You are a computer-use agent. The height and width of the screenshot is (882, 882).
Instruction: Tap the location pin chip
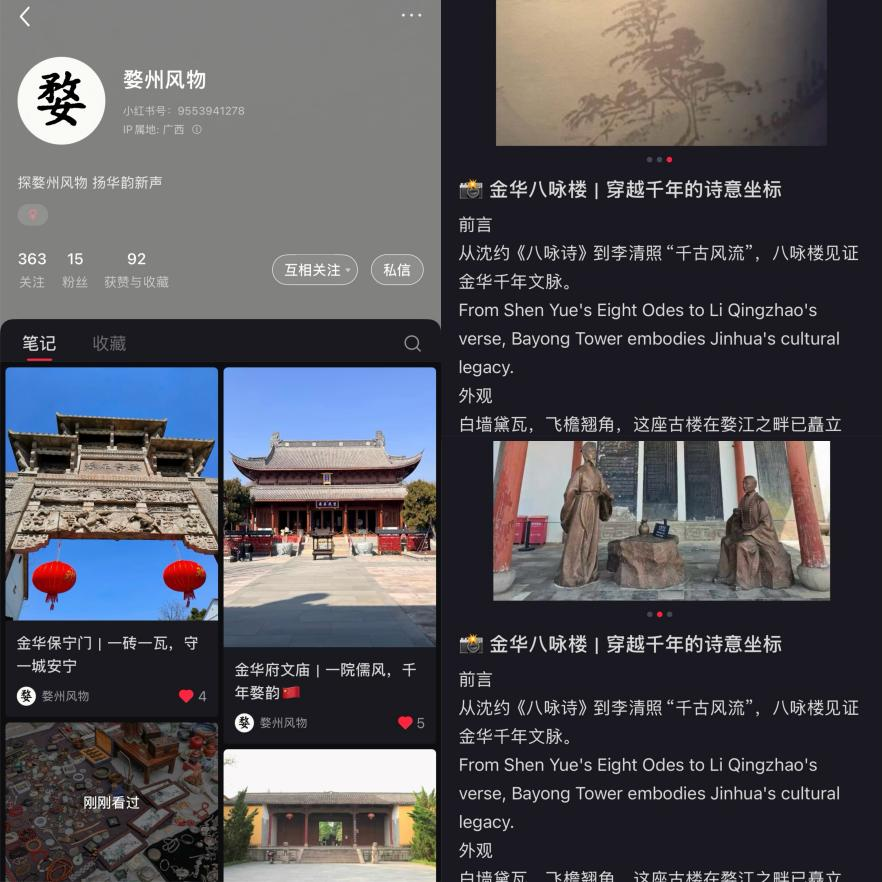33,215
